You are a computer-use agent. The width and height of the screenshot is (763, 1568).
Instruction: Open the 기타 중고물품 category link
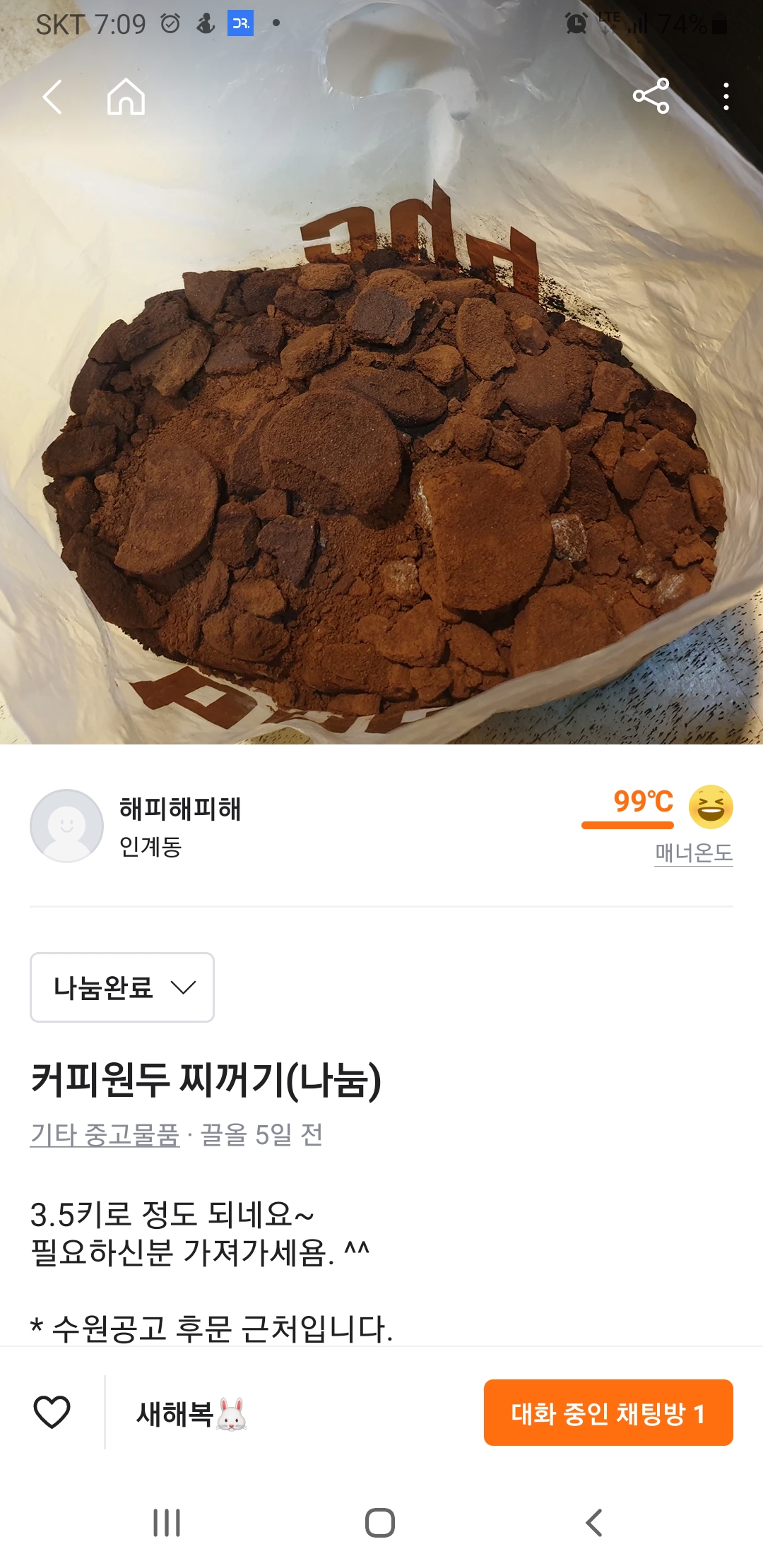pos(105,1135)
